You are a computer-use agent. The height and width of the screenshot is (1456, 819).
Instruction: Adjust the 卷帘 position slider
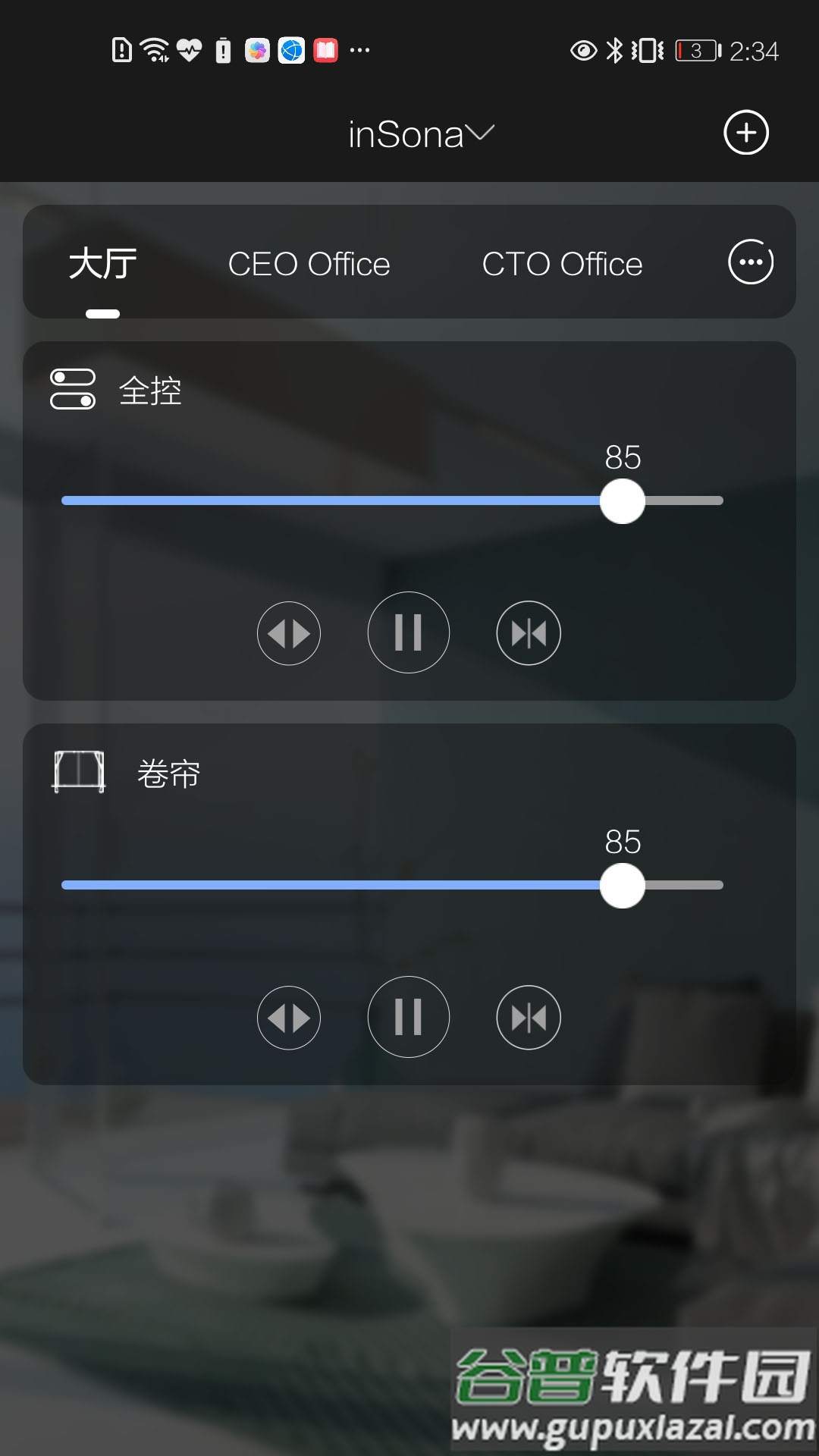[622, 886]
